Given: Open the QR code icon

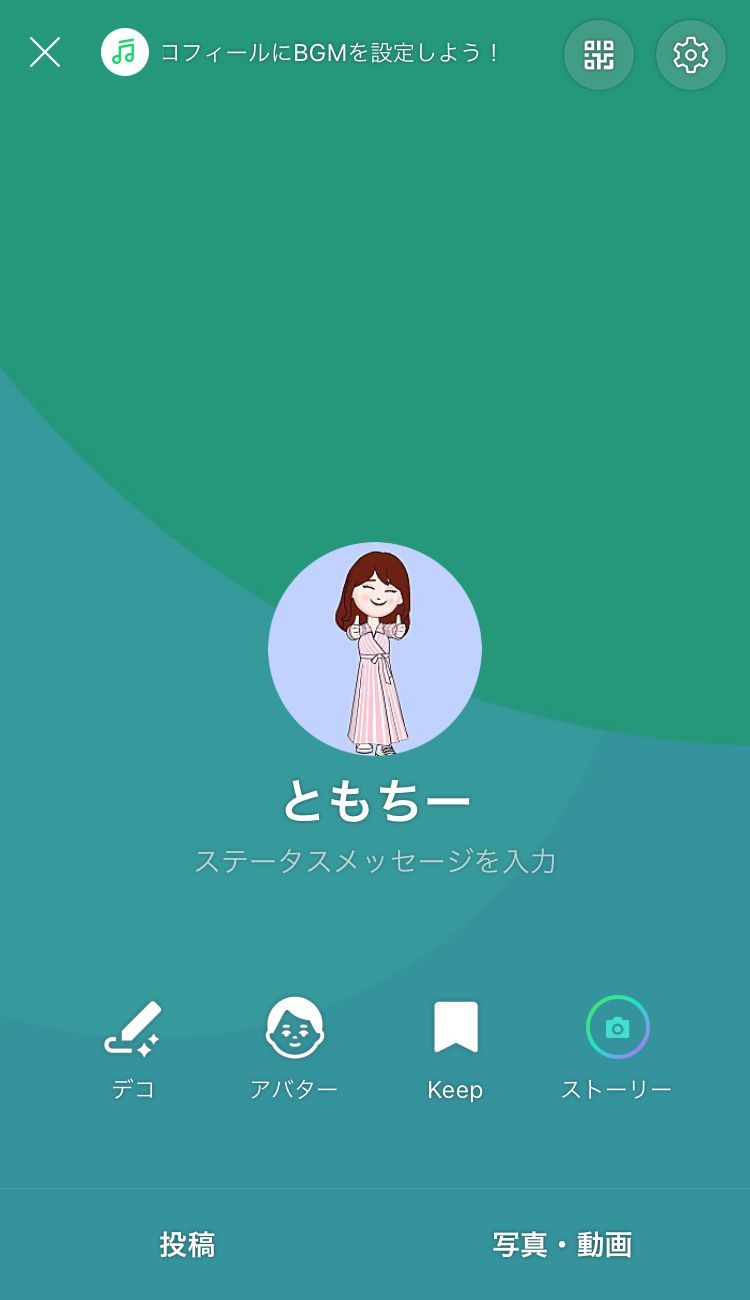Looking at the screenshot, I should click(x=599, y=55).
